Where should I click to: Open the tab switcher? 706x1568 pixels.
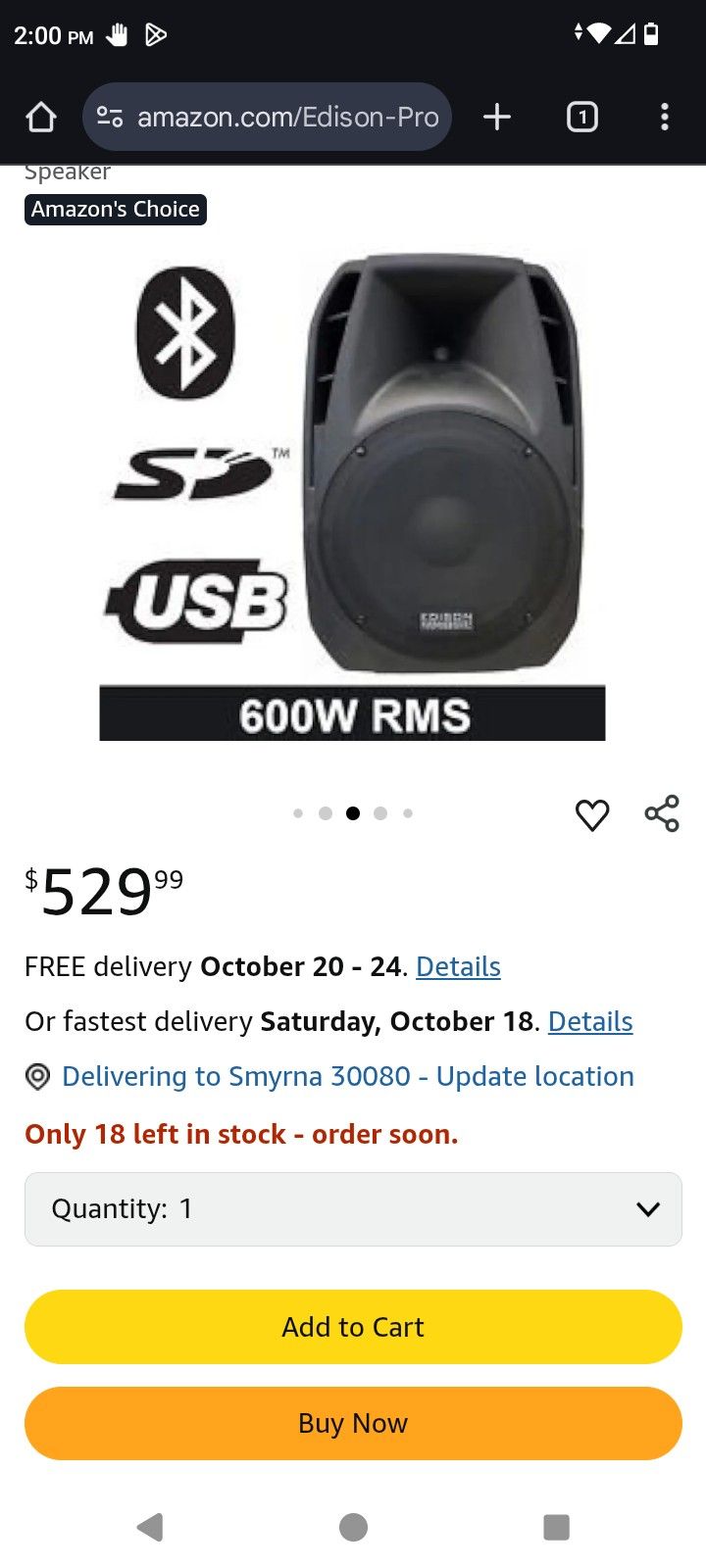(x=581, y=118)
